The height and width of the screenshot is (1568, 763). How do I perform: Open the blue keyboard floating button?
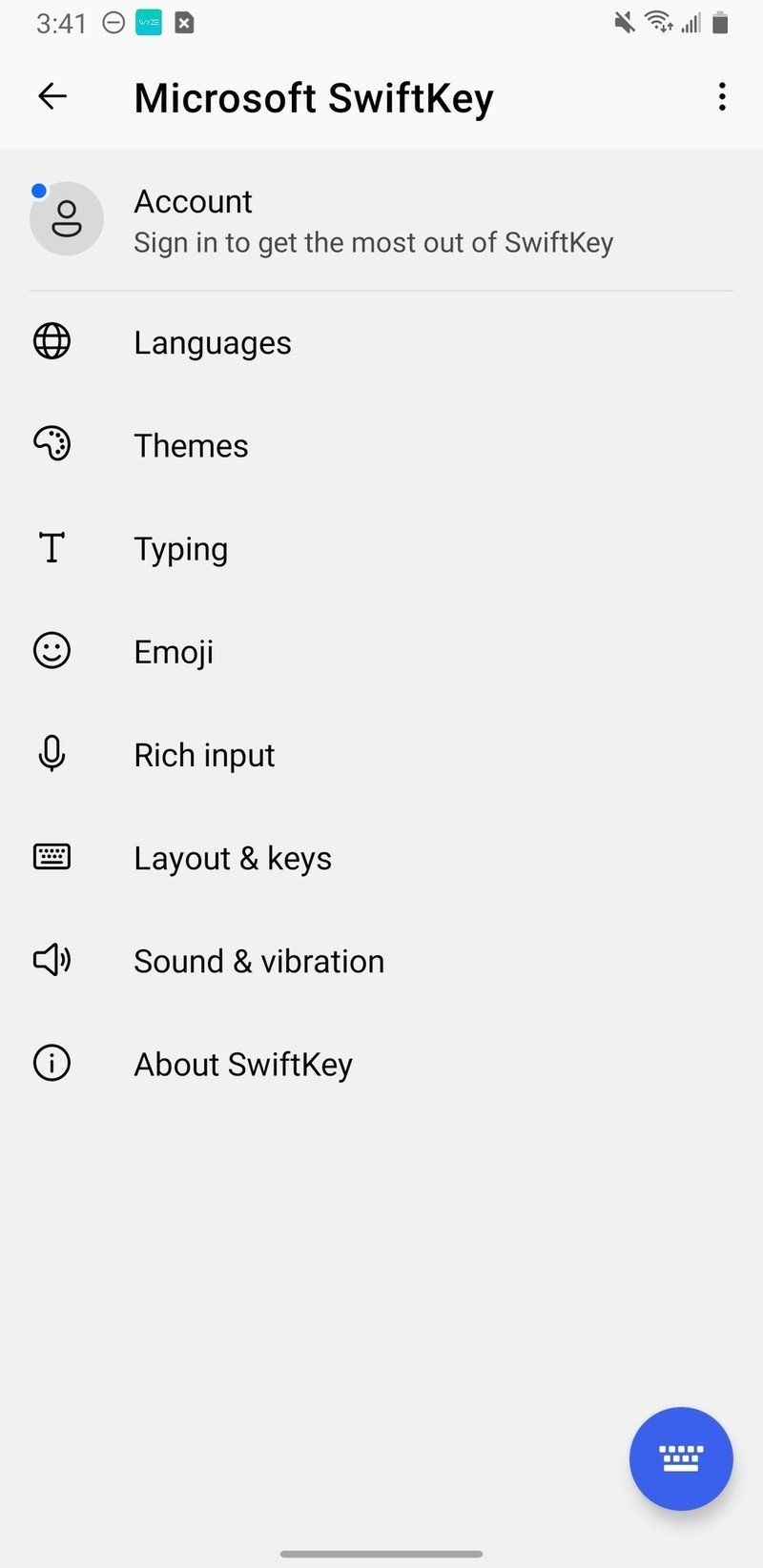[680, 1458]
